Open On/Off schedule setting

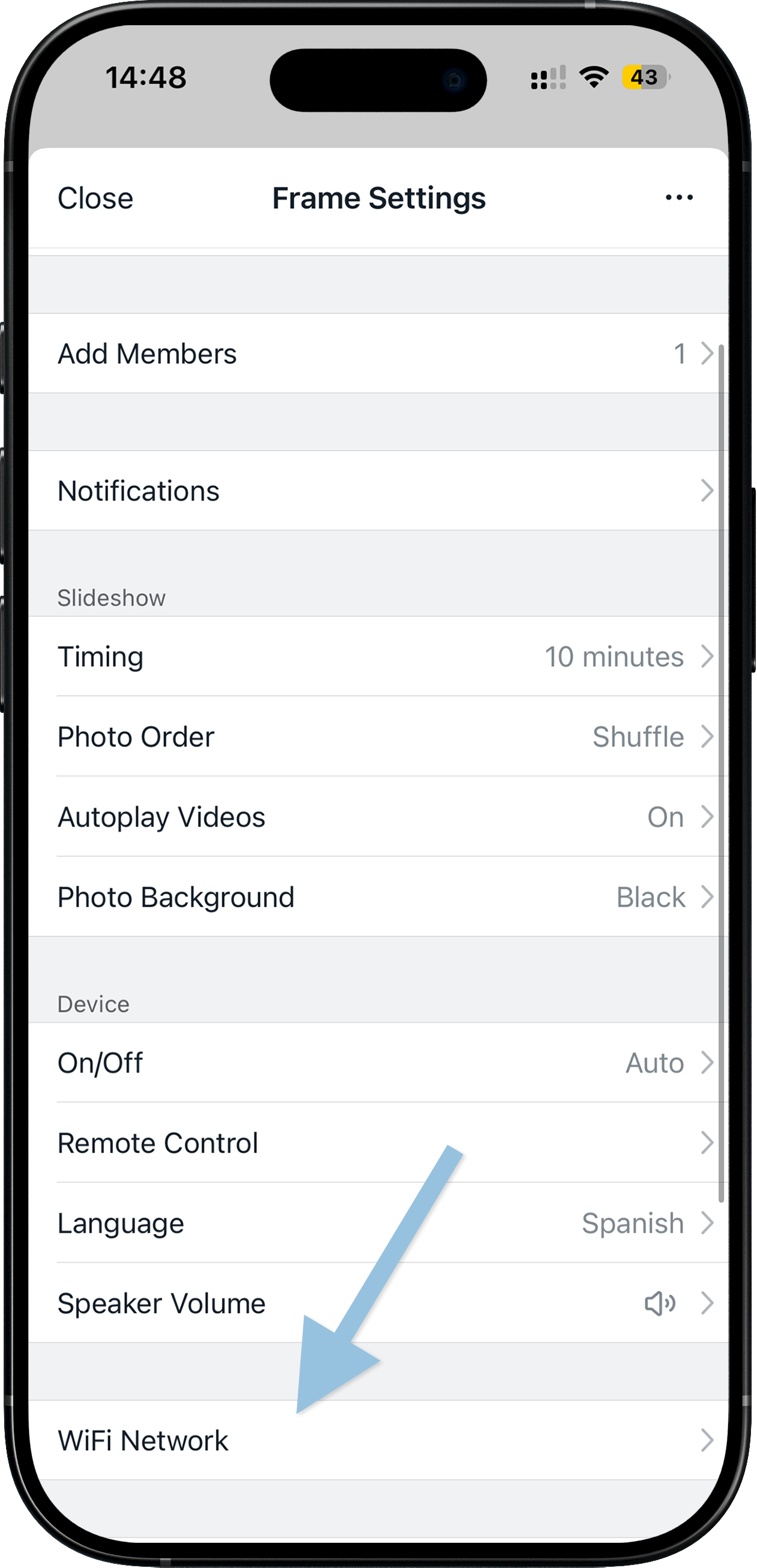coord(377,1063)
